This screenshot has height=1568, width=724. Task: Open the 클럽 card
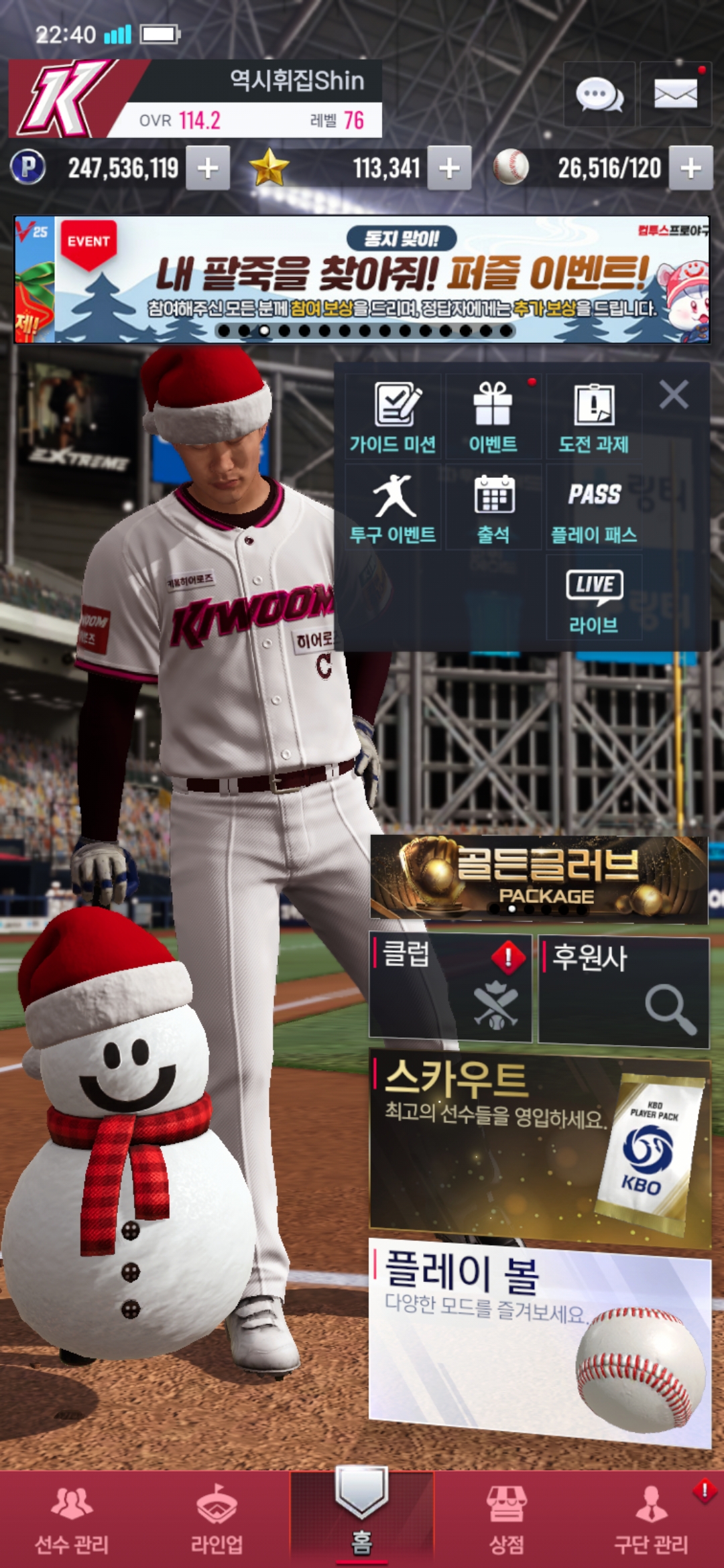[450, 988]
